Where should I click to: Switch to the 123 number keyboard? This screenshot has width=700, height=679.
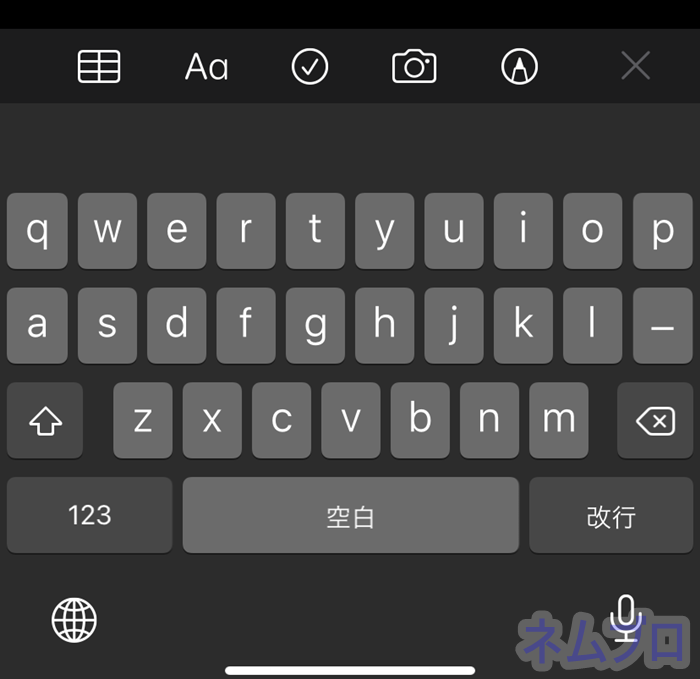click(89, 515)
